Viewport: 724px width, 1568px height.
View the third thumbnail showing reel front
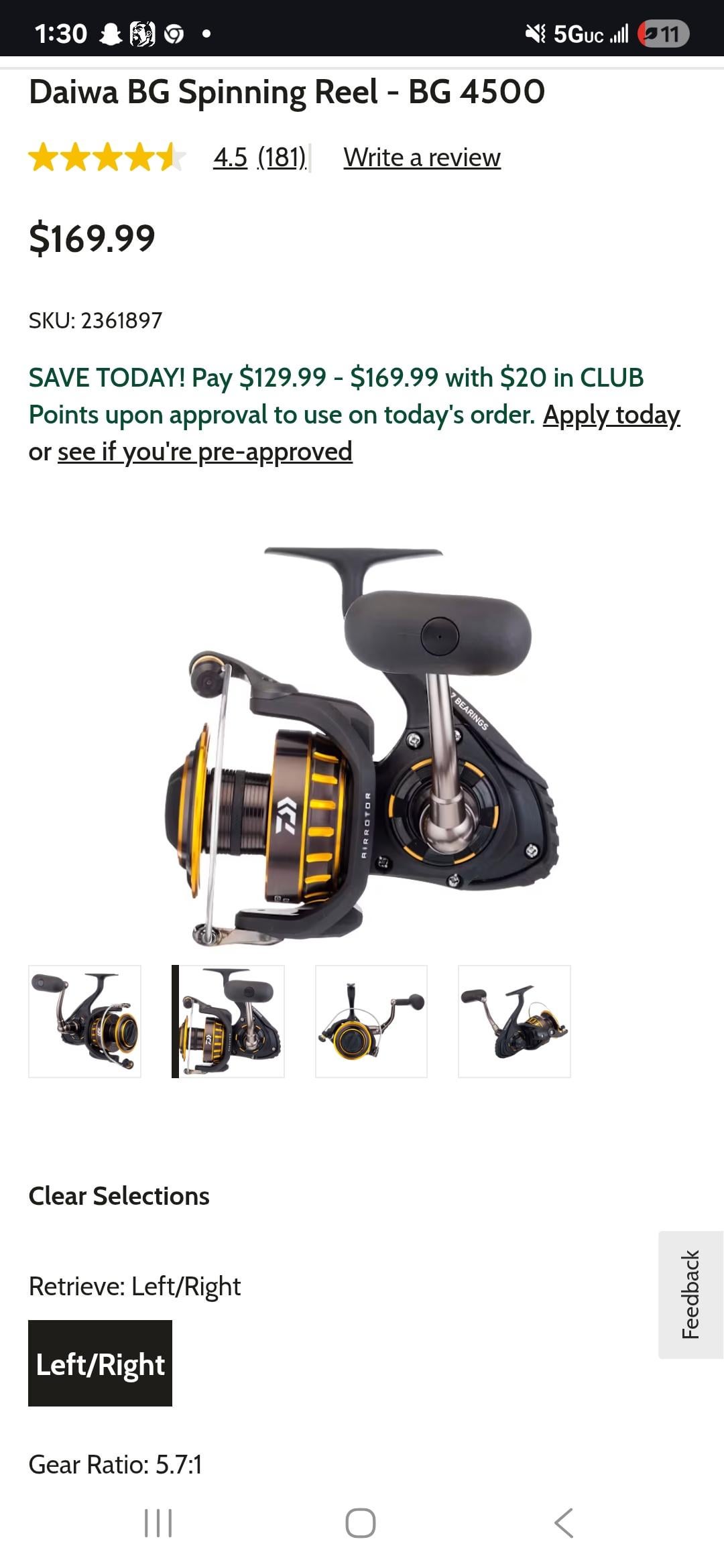tap(371, 1021)
